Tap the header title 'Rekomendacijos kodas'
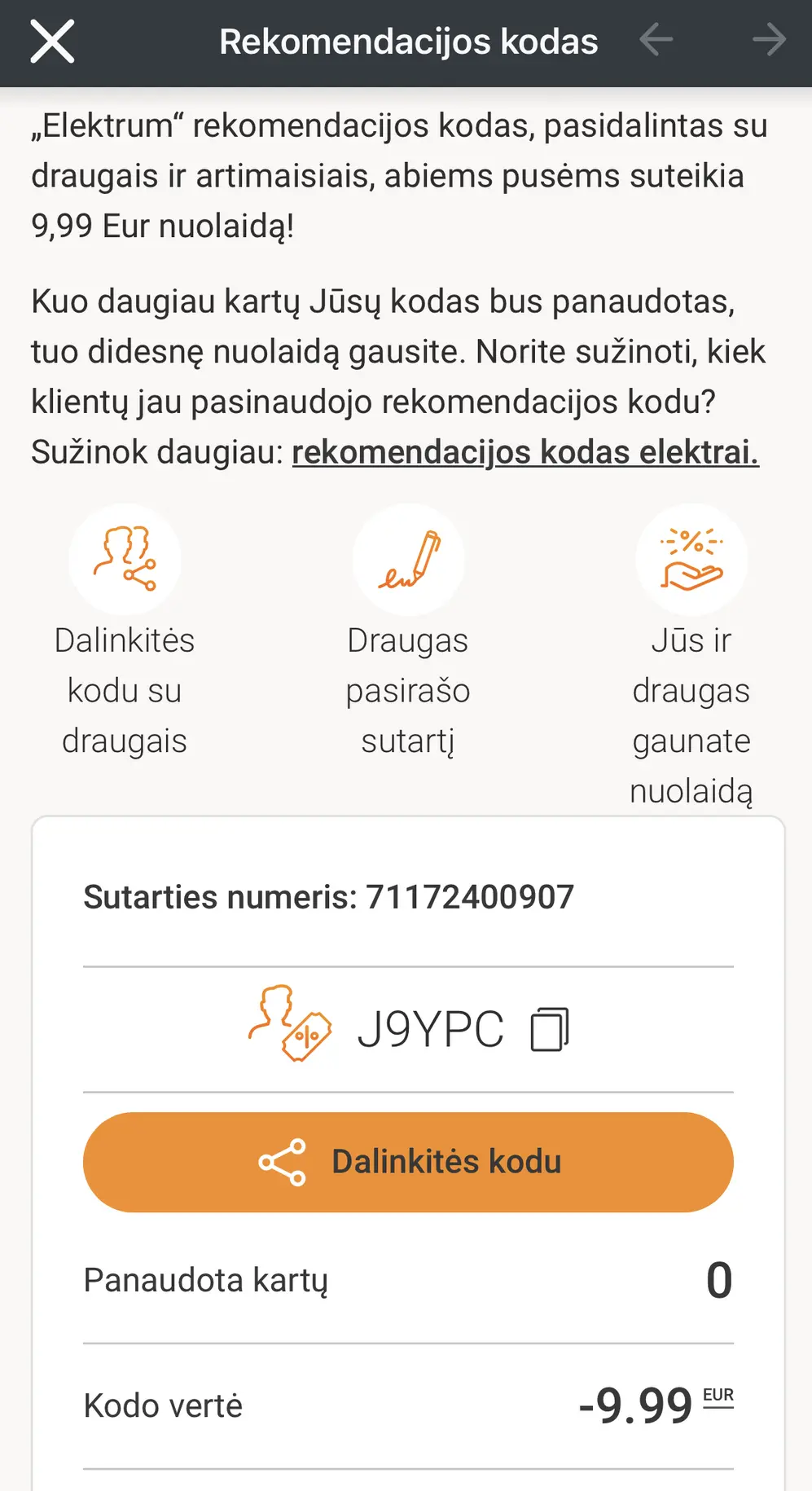The width and height of the screenshot is (812, 1491). pyautogui.click(x=408, y=40)
